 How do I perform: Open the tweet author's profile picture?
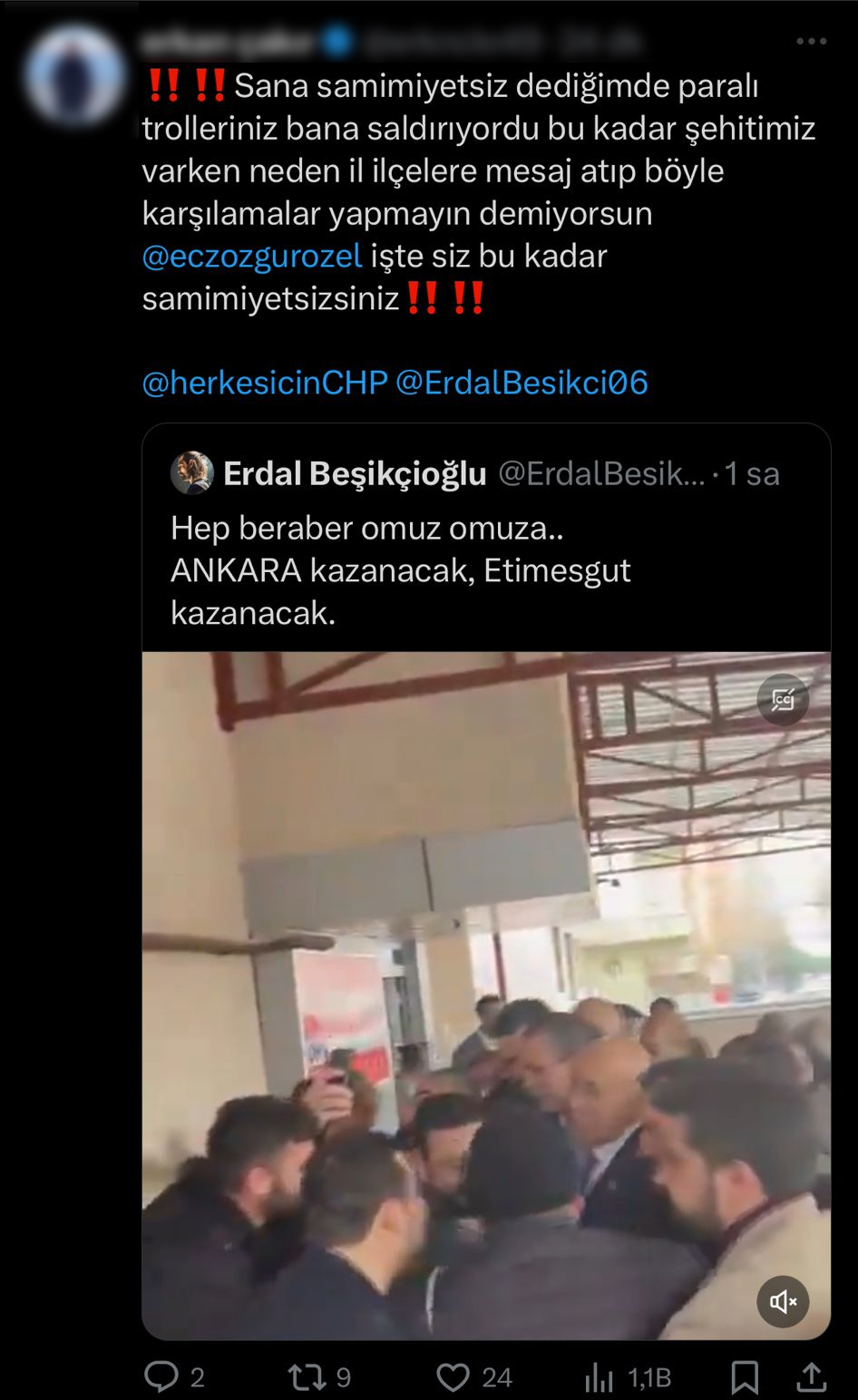[x=74, y=76]
